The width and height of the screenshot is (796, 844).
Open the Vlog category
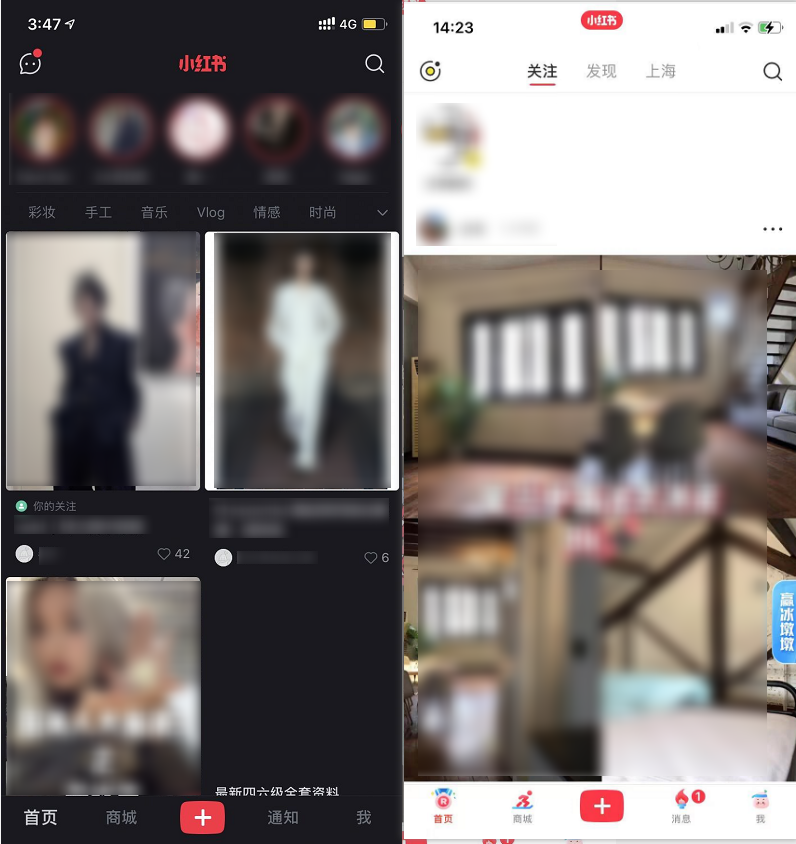coord(210,212)
